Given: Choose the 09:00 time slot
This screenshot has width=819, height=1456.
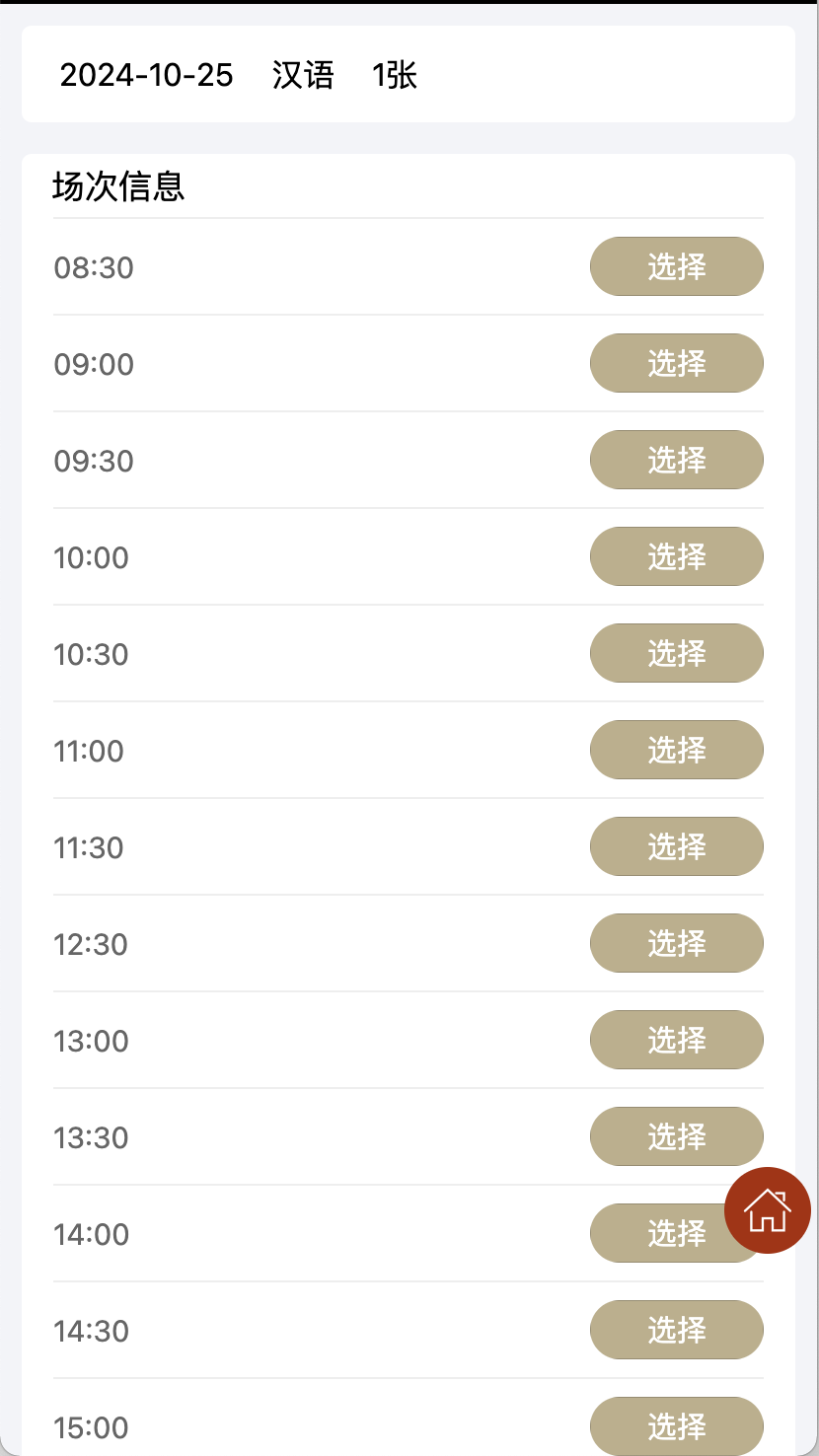Looking at the screenshot, I should 676,363.
